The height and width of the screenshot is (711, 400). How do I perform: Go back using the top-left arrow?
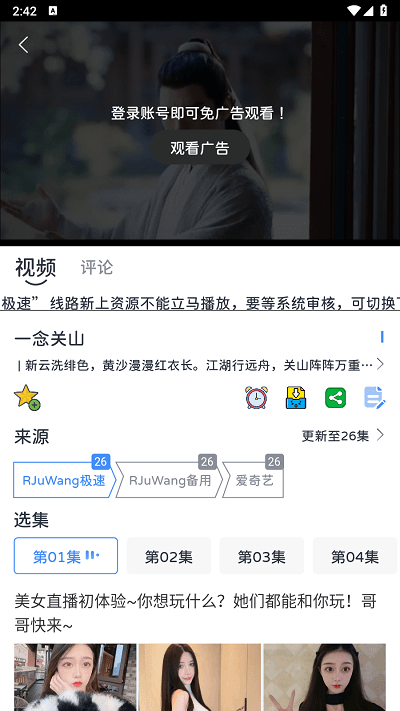tap(24, 45)
